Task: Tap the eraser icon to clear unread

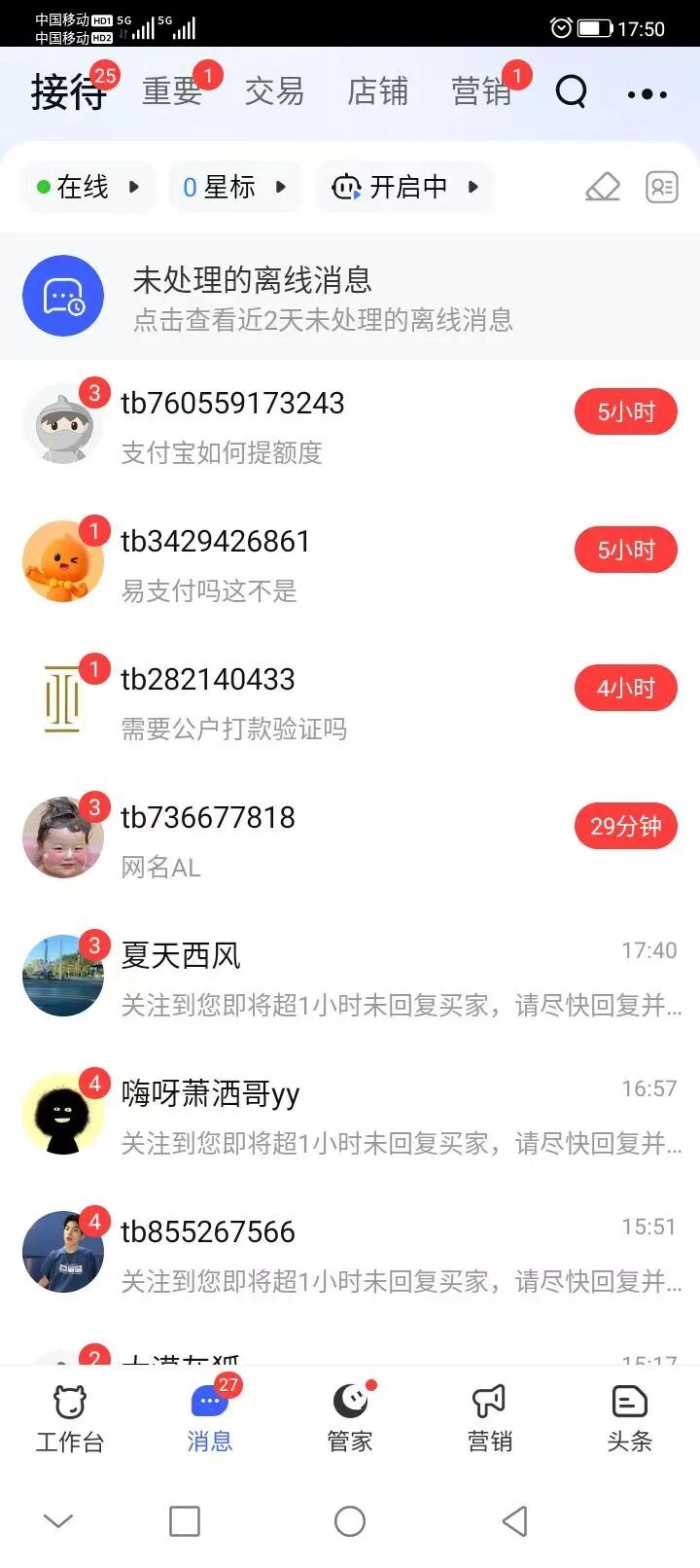Action: [x=603, y=187]
